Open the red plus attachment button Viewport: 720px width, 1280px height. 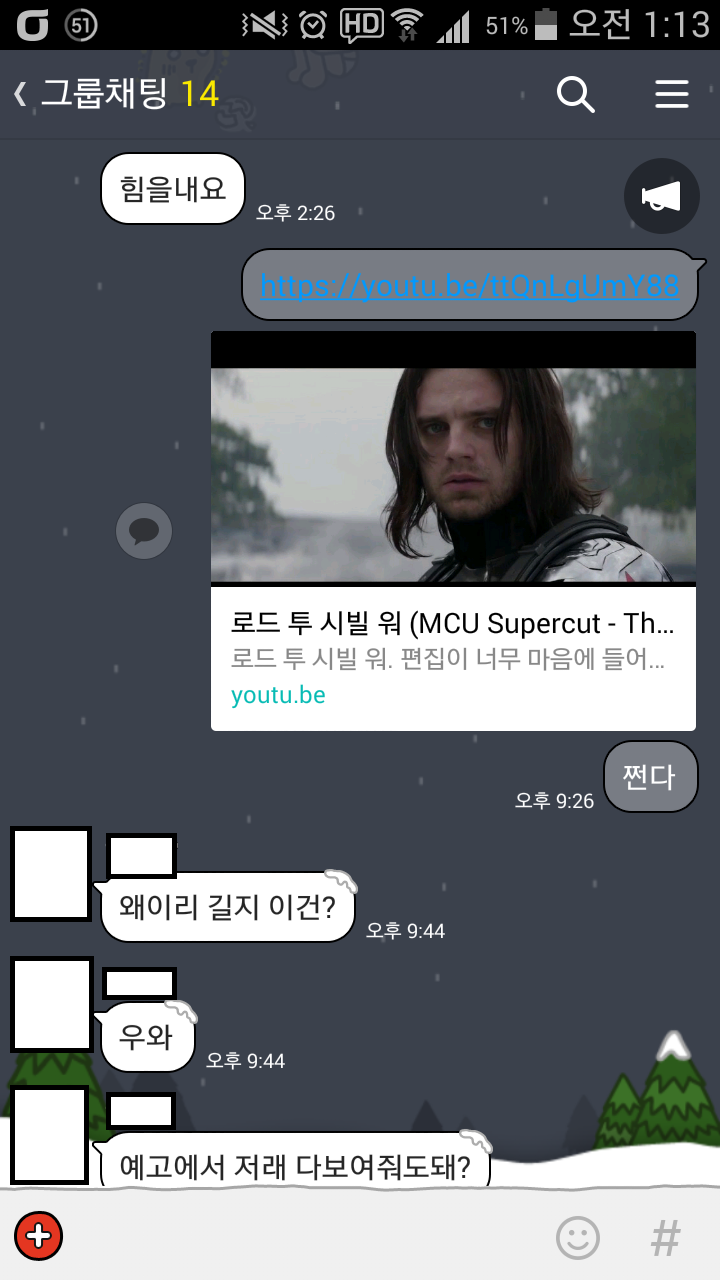coord(39,1236)
